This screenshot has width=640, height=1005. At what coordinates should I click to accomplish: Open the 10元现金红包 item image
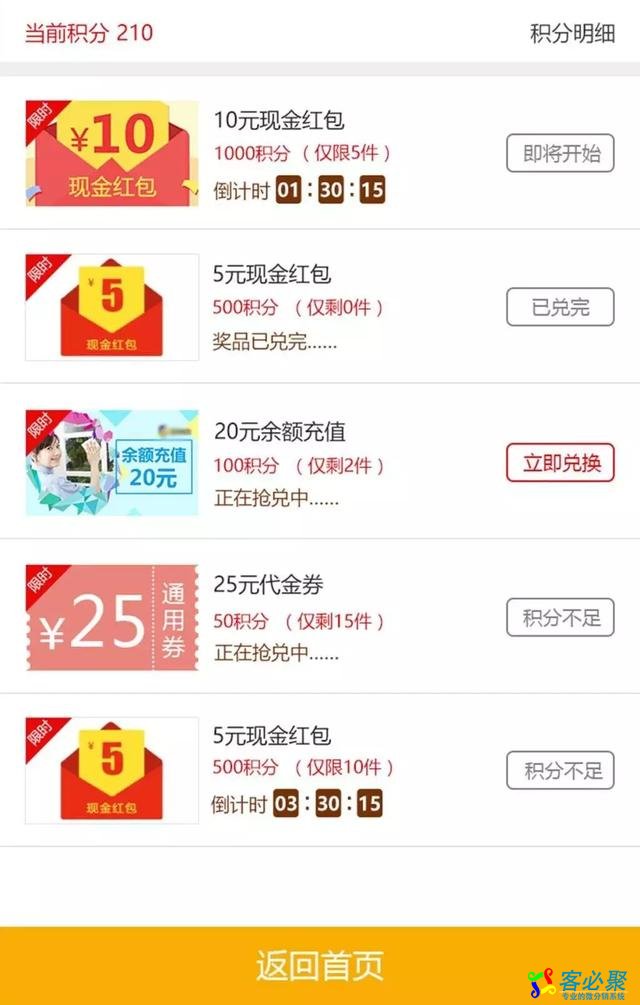[x=111, y=153]
